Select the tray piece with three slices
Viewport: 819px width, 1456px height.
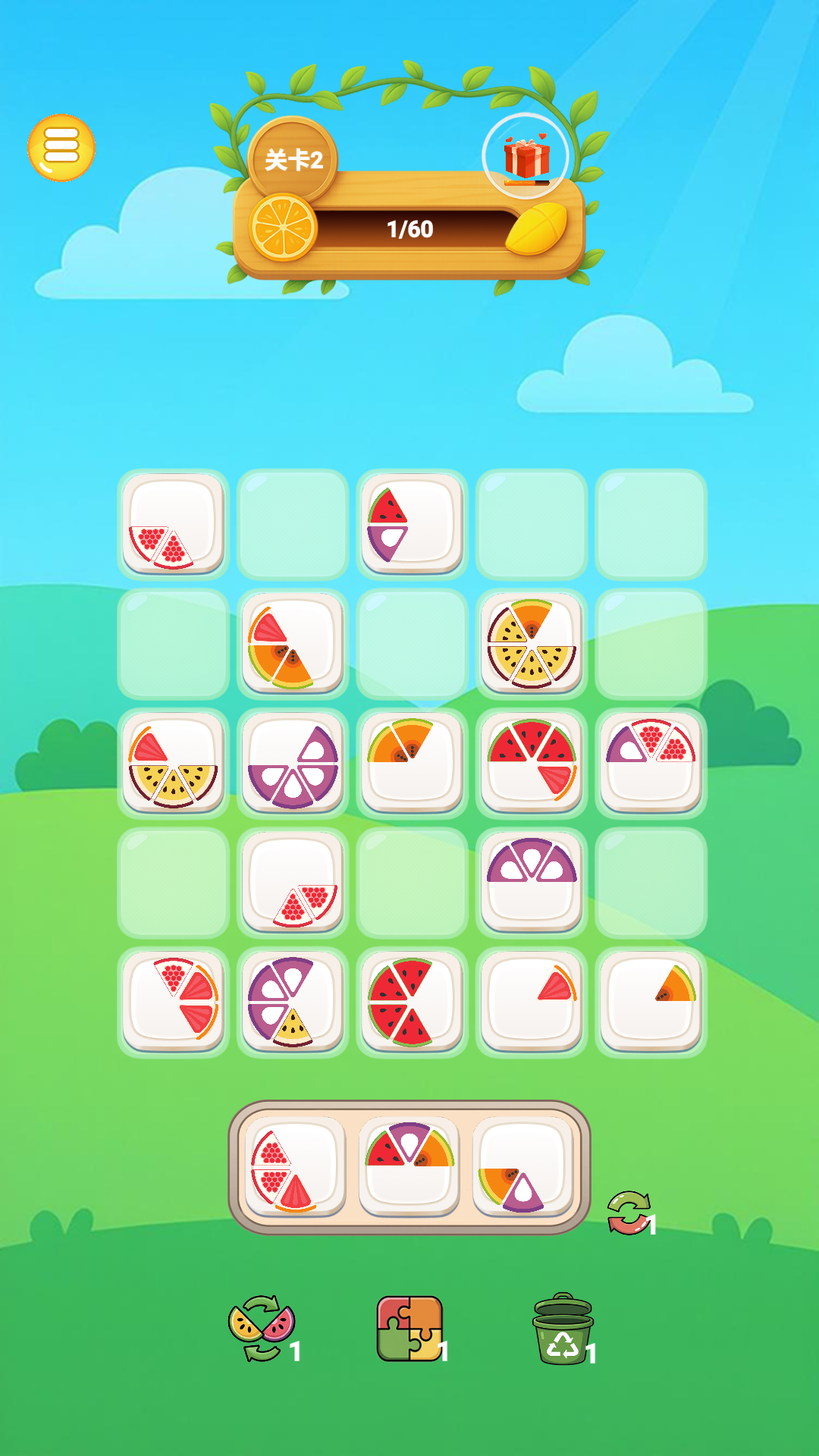(x=409, y=1167)
